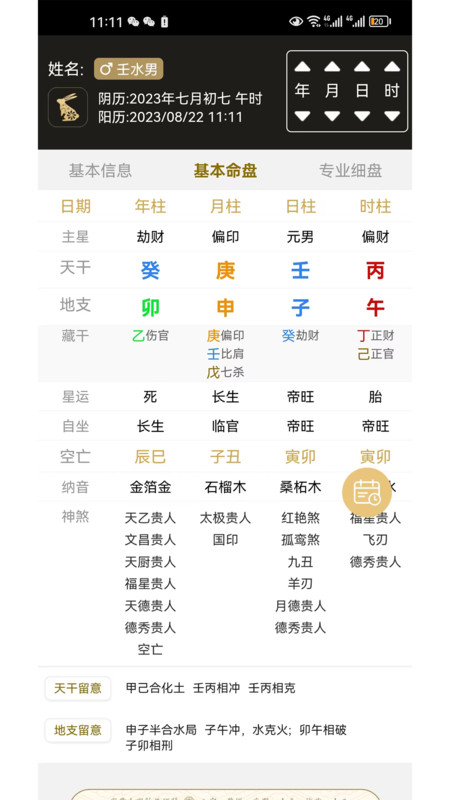Increase the hour with the 时 up arrow

[x=392, y=67]
